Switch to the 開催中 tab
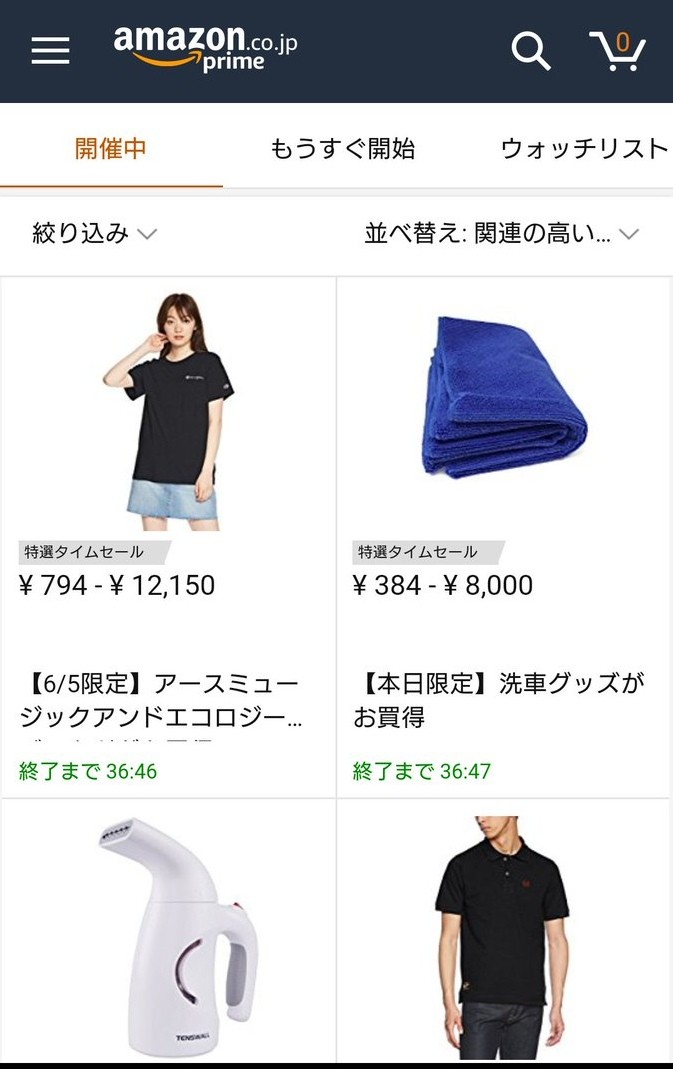The width and height of the screenshot is (673, 1069). pyautogui.click(x=111, y=149)
